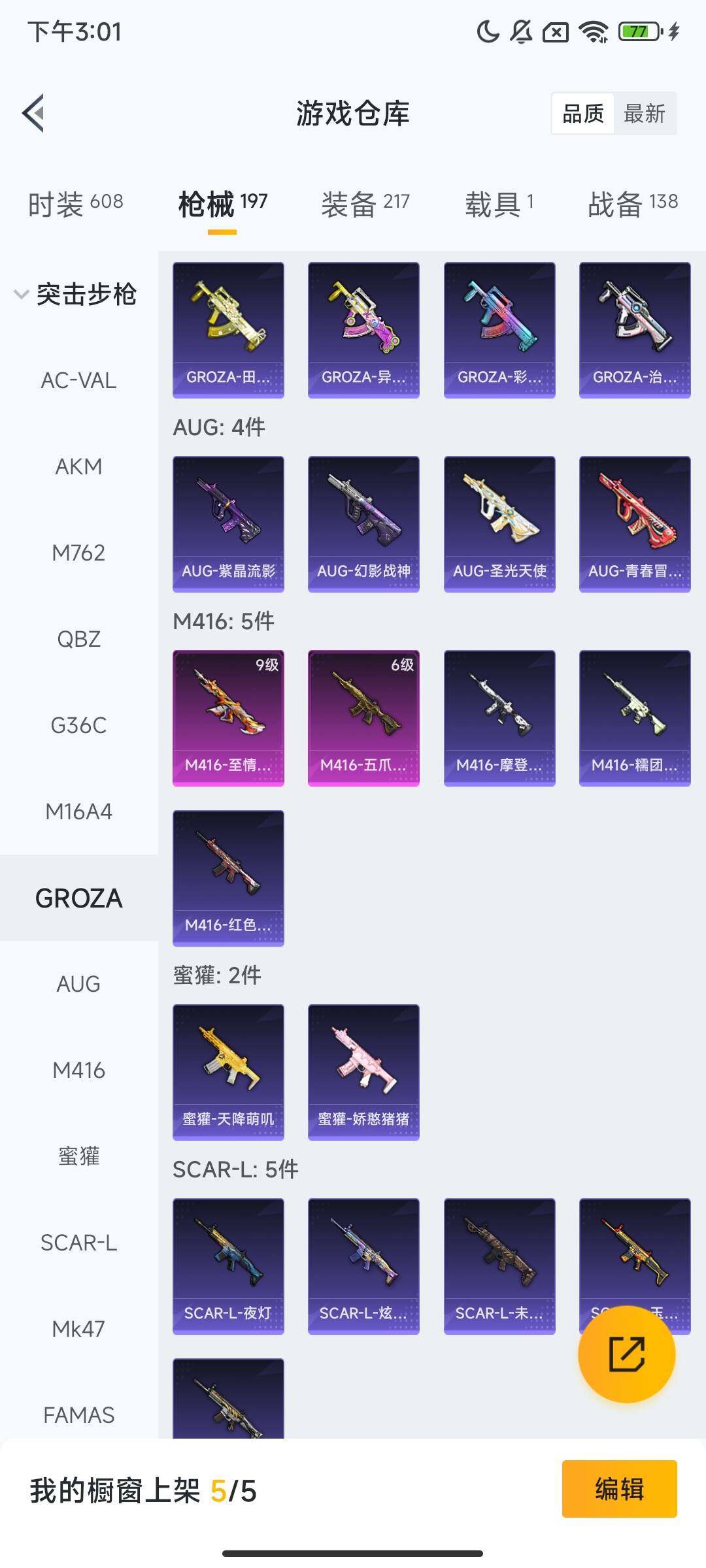Tap the yellow share floating button
Screen dimensions: 706x1568
(x=626, y=1354)
